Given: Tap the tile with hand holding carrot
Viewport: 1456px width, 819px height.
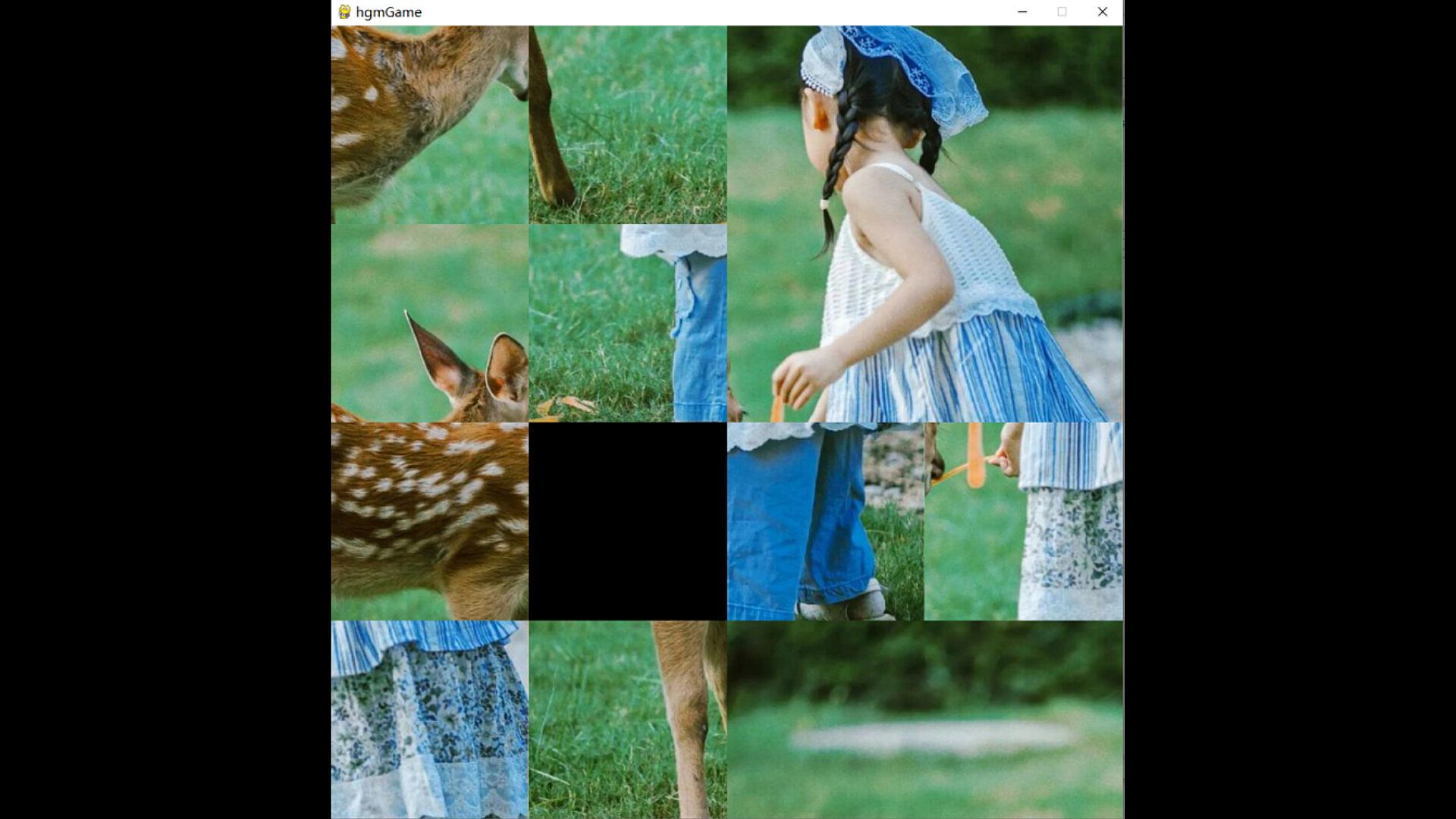Looking at the screenshot, I should 1023,521.
